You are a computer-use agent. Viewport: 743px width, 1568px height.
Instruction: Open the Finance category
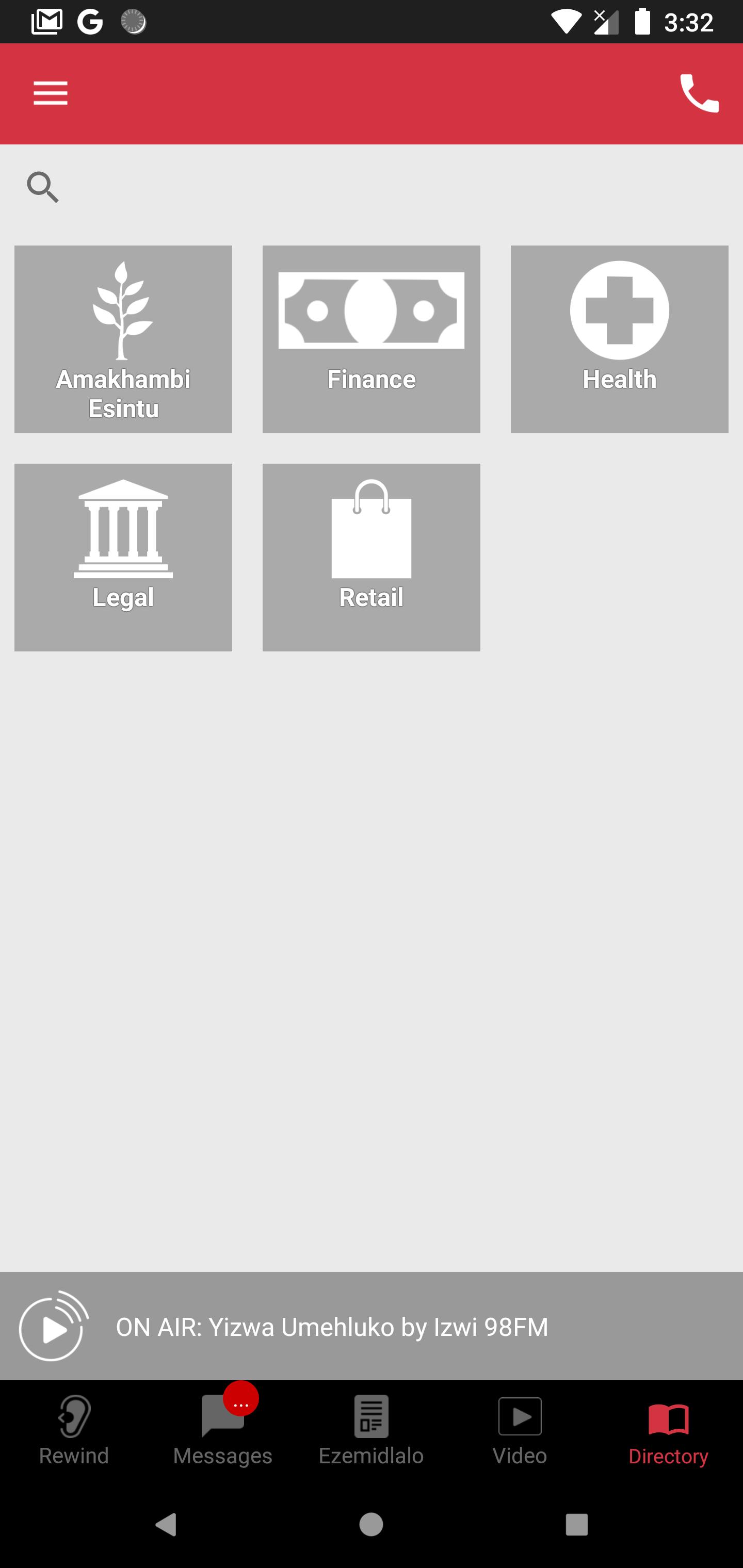coord(371,339)
